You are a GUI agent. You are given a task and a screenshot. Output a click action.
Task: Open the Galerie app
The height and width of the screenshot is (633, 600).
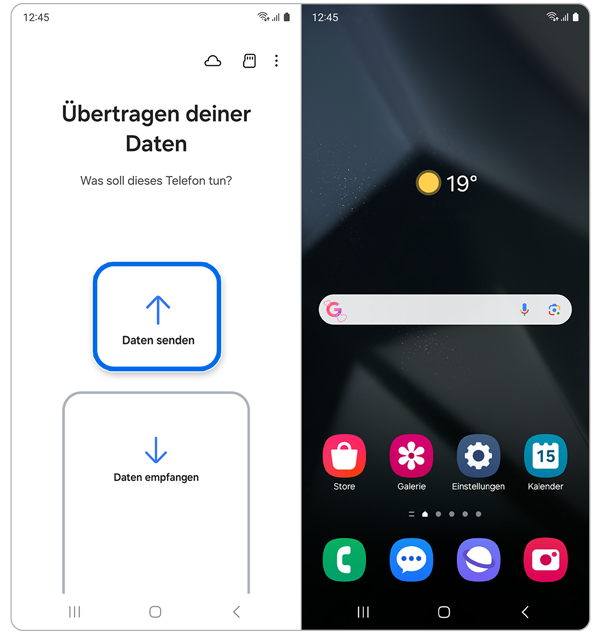[x=411, y=456]
